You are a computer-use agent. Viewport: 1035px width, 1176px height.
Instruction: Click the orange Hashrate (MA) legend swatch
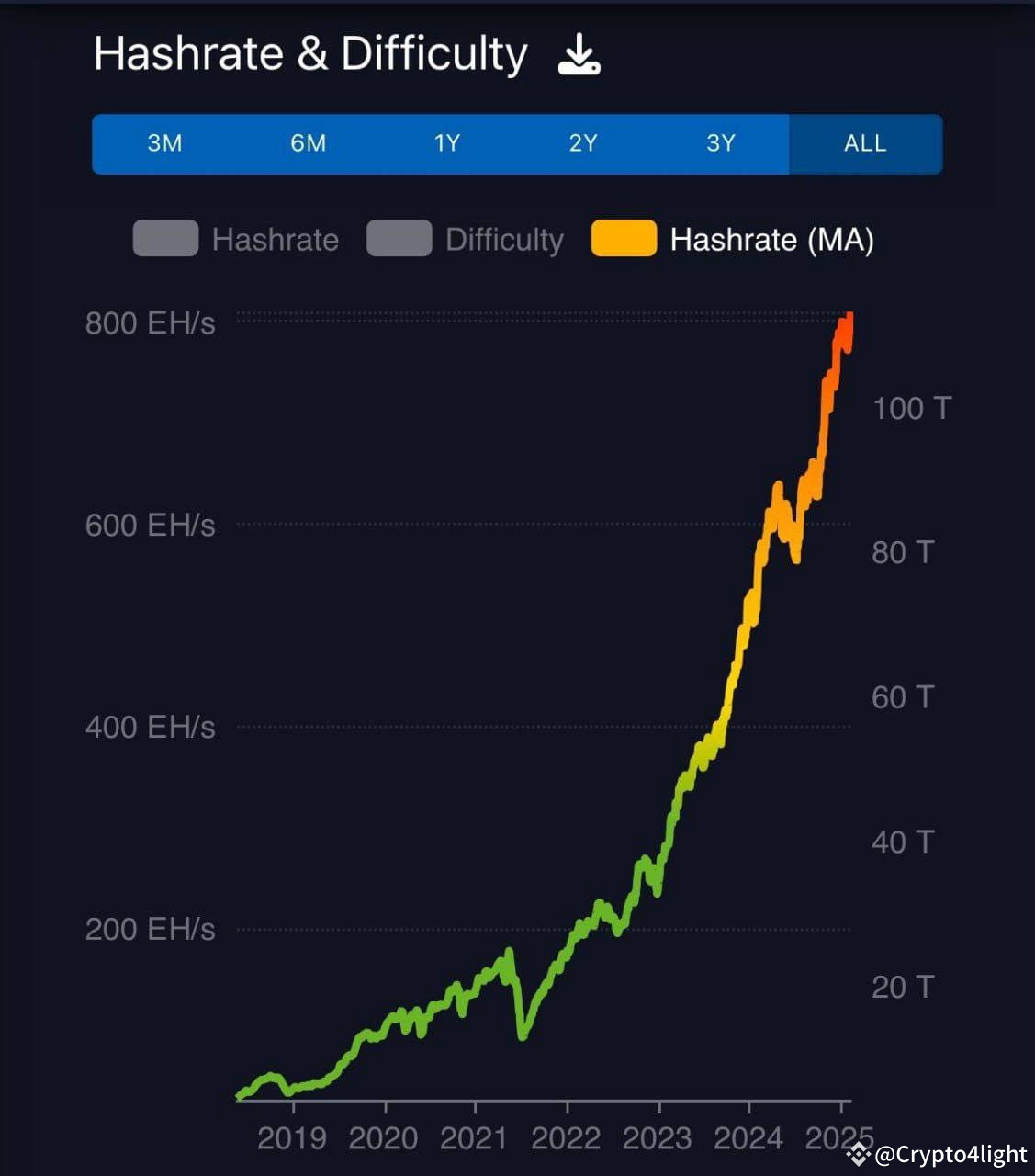[624, 238]
